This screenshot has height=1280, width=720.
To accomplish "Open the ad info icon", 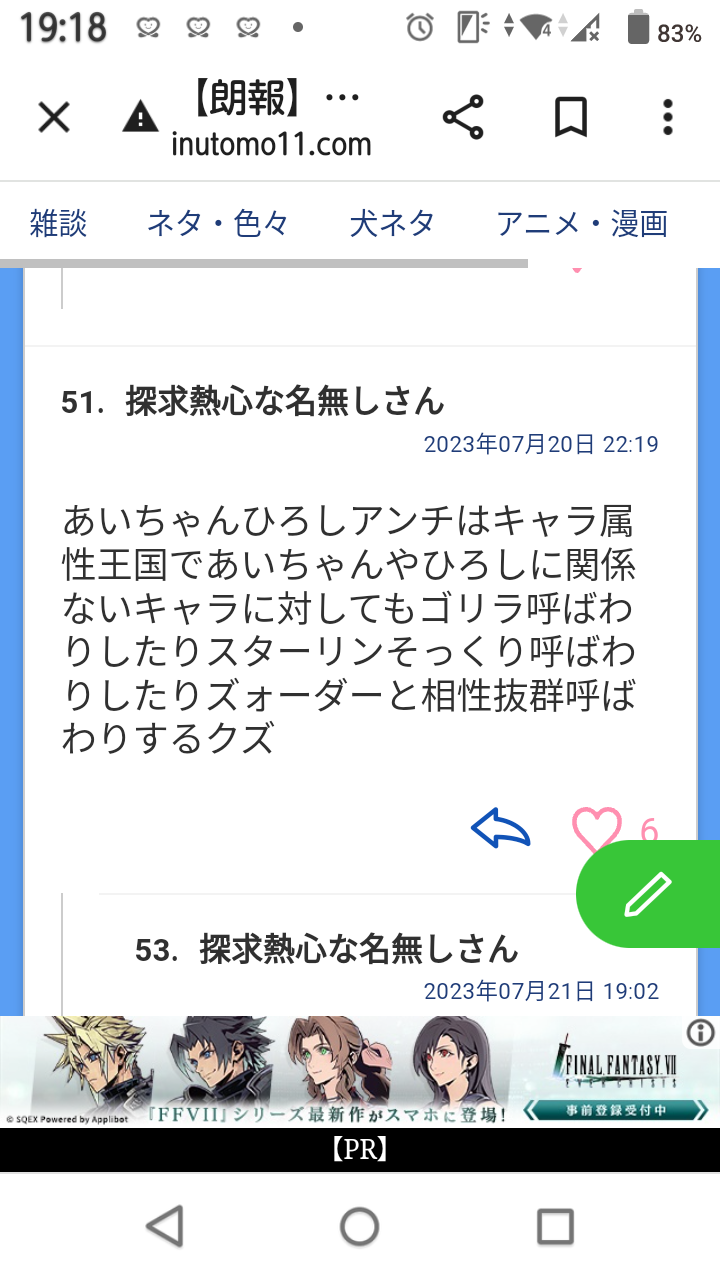I will tap(701, 1033).
